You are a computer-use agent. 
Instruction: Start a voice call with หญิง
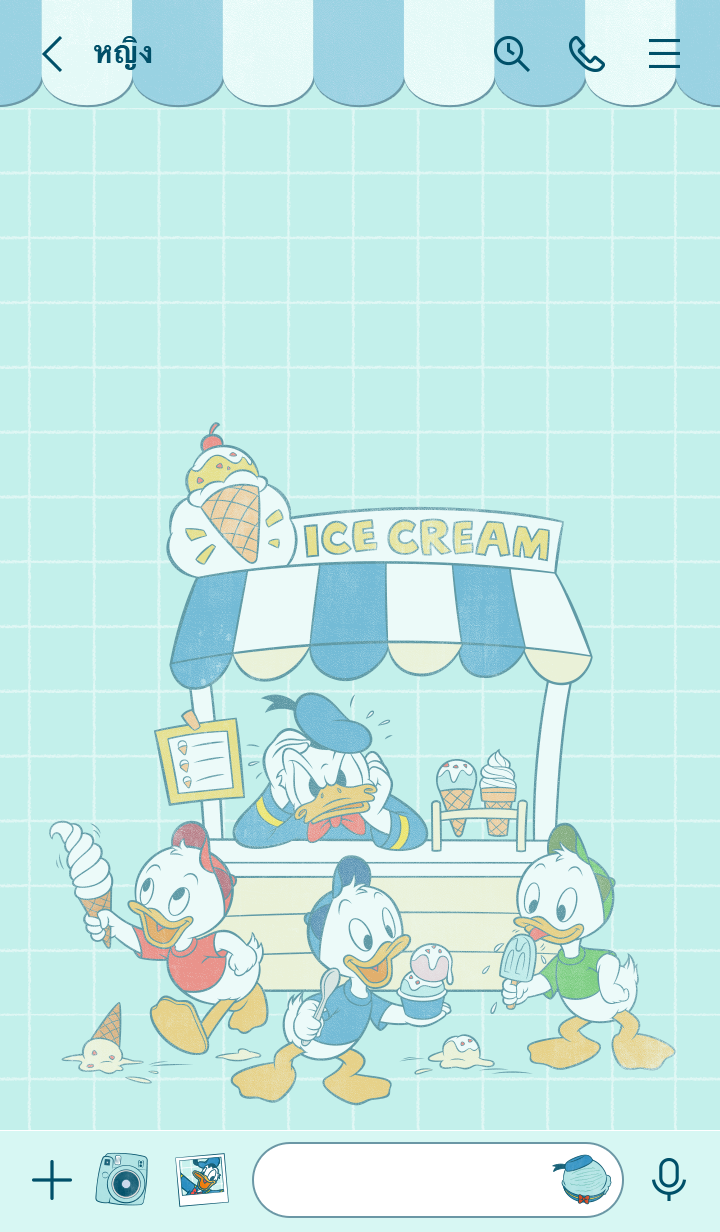586,54
